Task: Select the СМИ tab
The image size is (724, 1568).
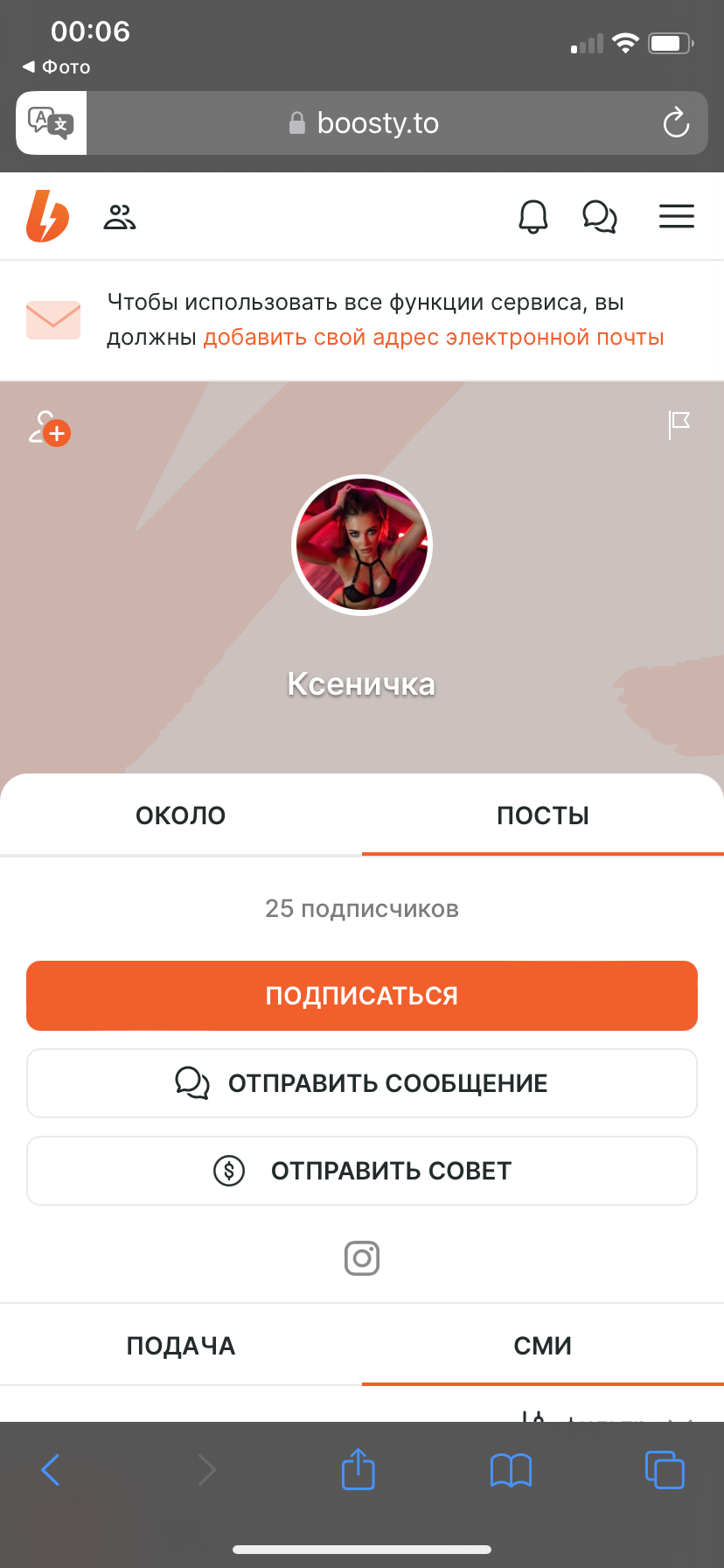Action: [543, 1345]
